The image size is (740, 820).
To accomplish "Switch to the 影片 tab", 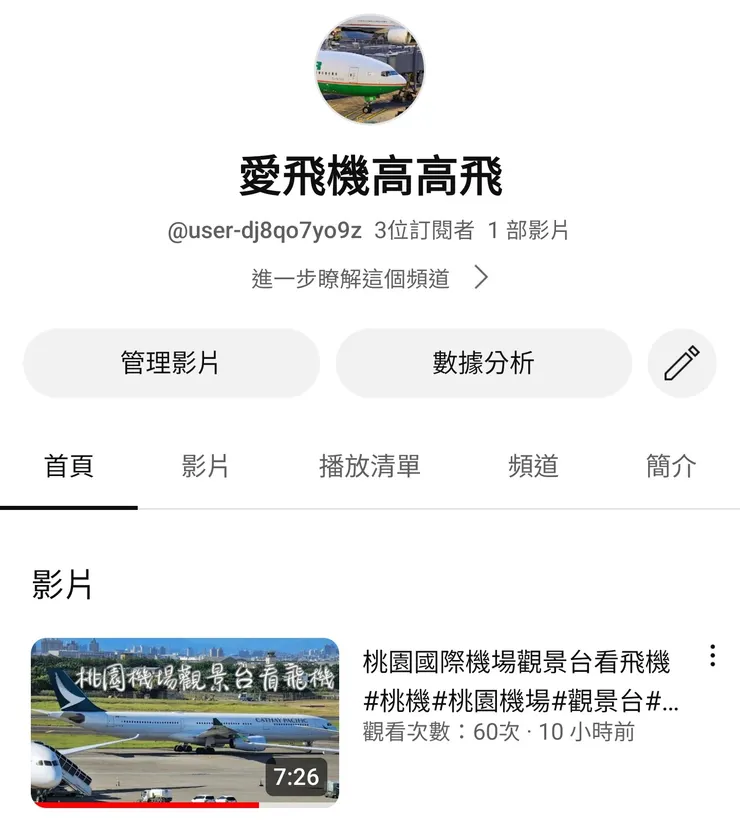I will click(x=206, y=466).
